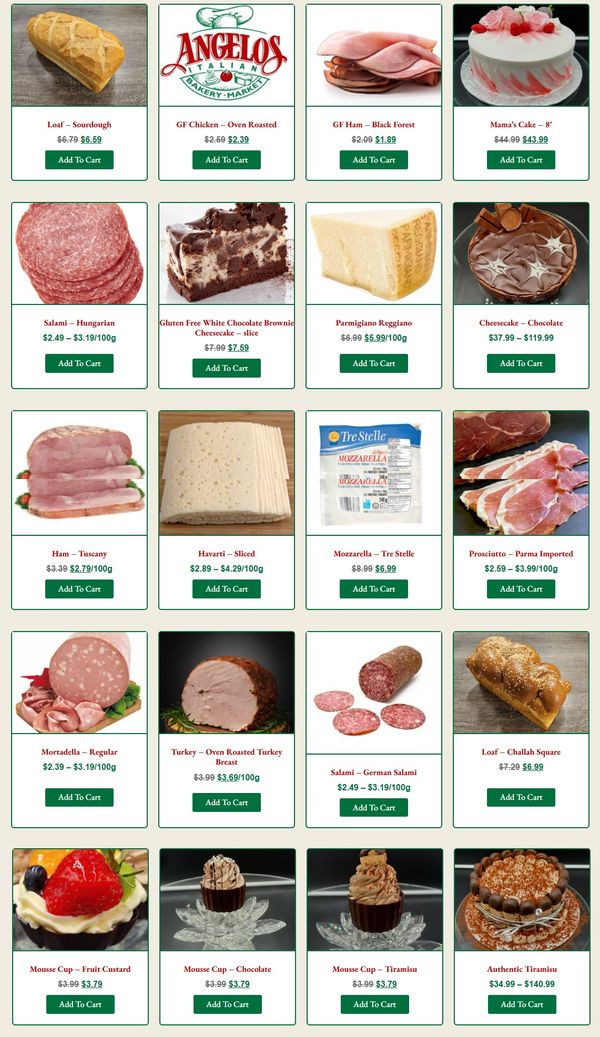Add Mousse Cup – Chocolate to cart

(226, 1004)
